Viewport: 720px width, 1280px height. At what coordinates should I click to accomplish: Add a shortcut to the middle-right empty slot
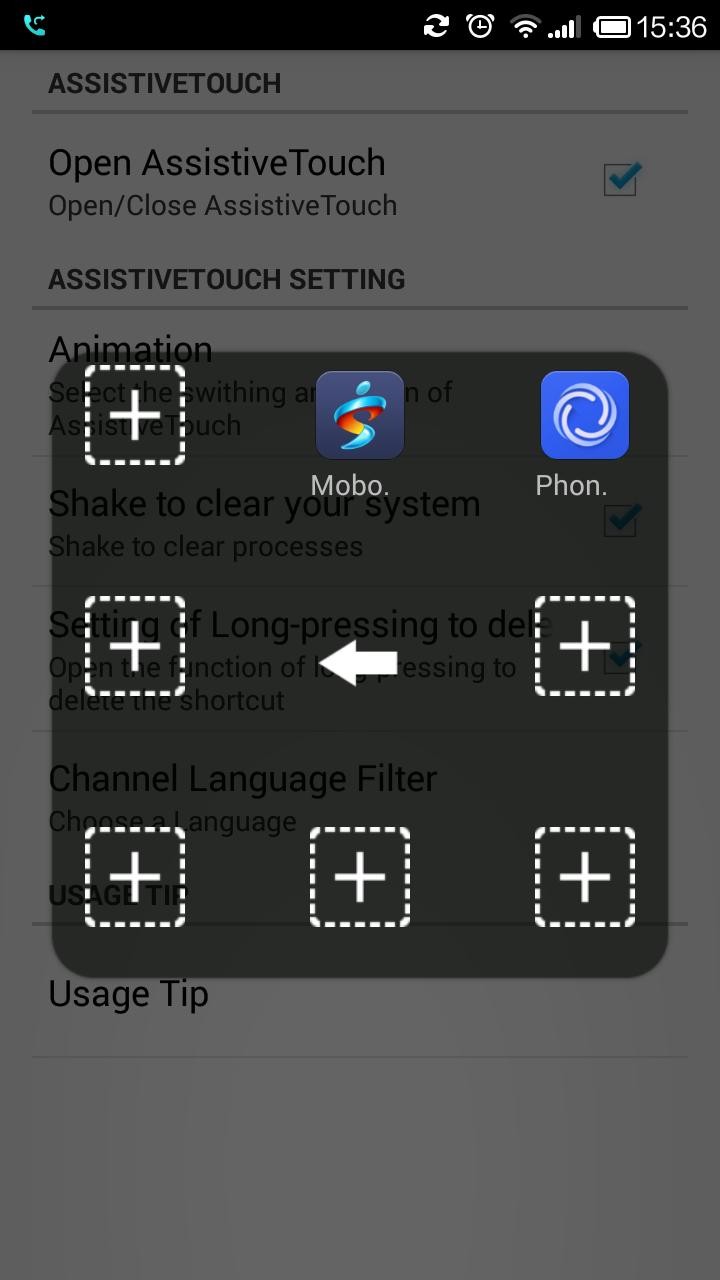pos(584,645)
